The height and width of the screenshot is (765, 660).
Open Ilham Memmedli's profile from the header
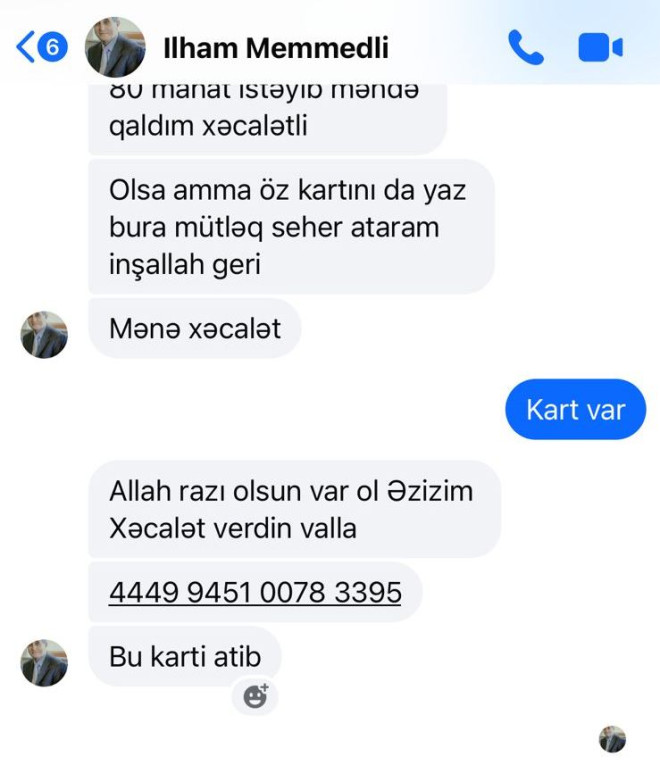[x=275, y=47]
